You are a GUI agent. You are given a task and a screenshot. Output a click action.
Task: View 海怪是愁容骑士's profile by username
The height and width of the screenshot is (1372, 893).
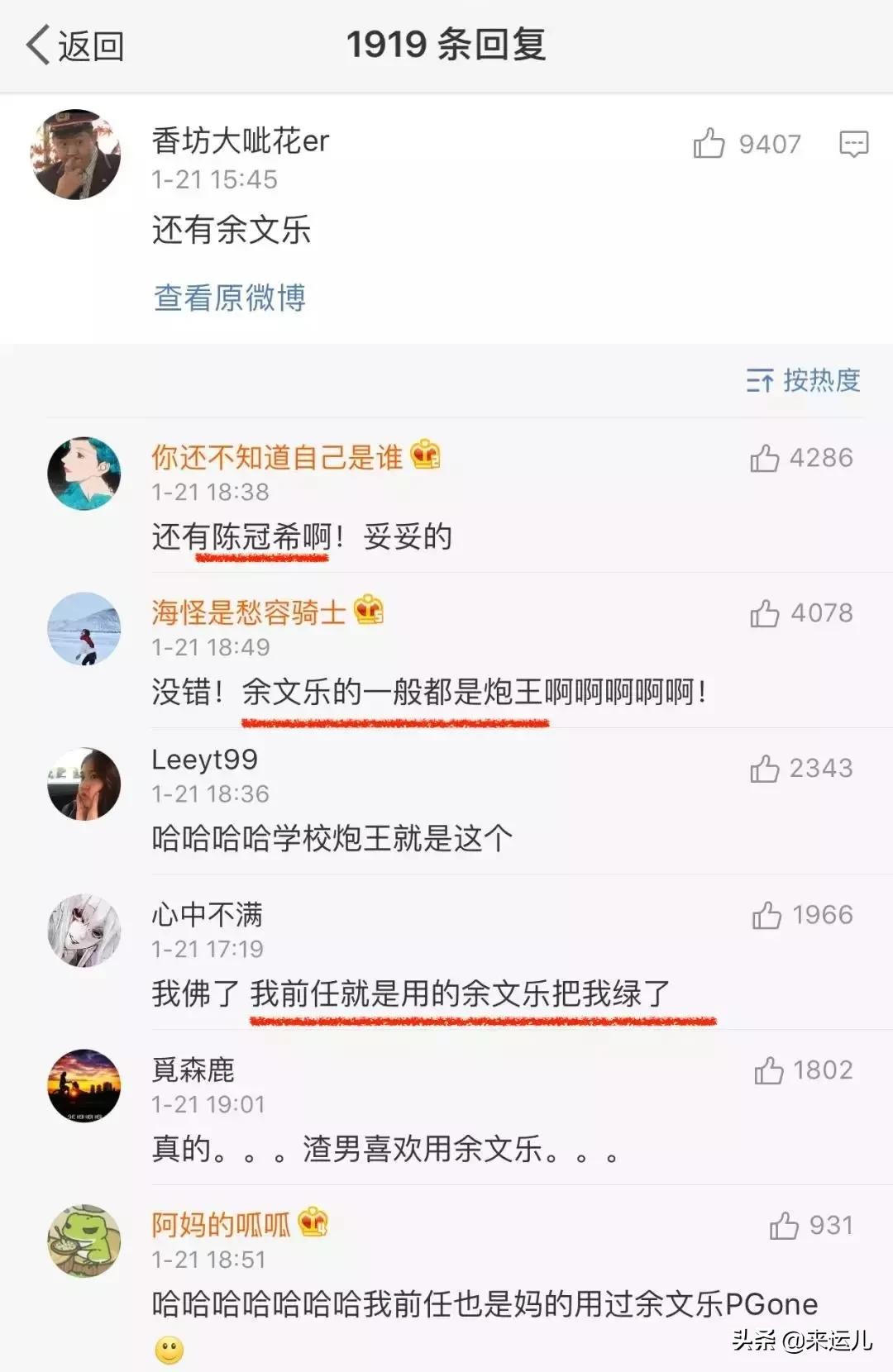248,612
